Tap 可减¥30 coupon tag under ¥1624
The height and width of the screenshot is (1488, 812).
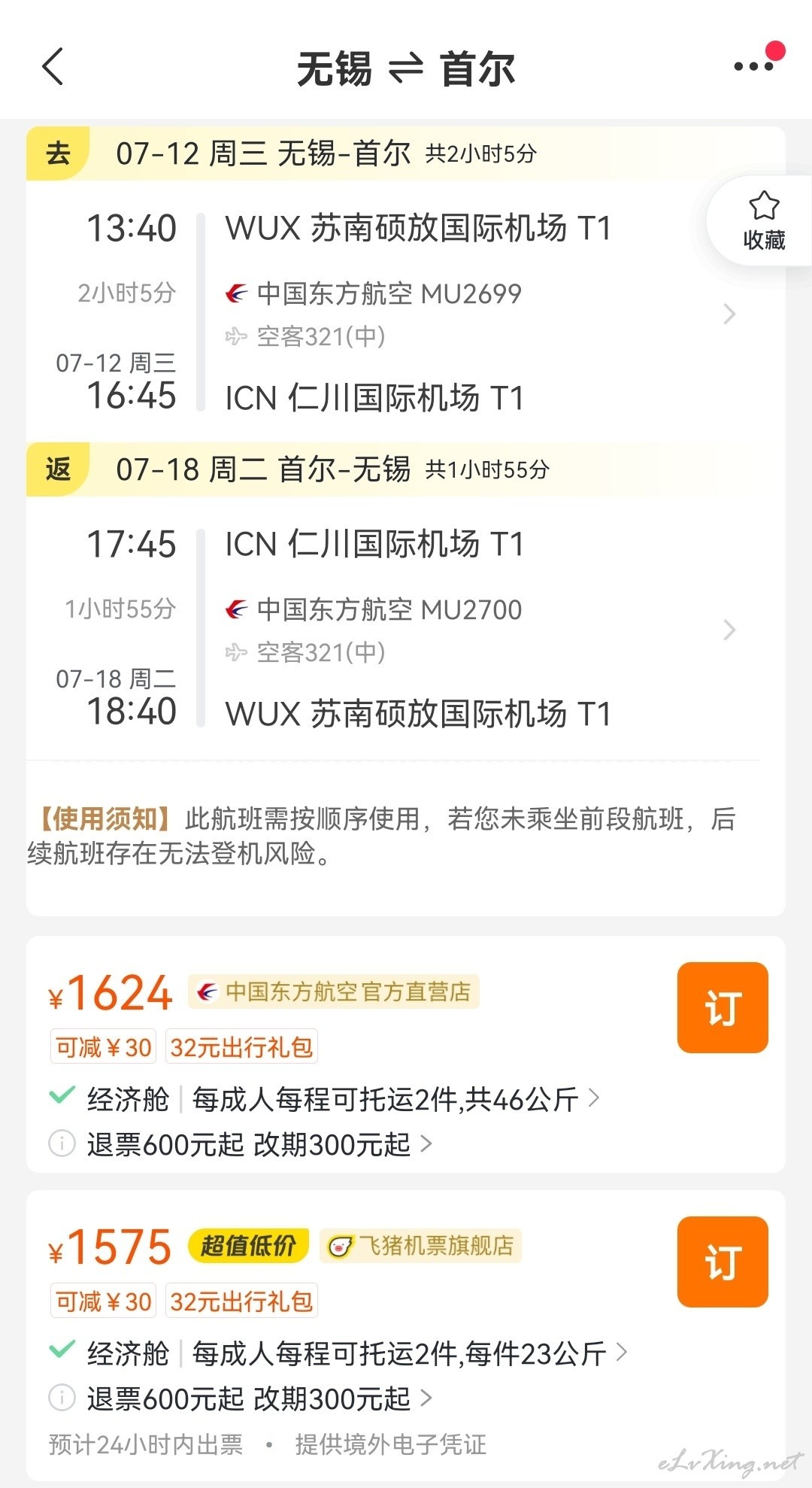click(103, 1046)
